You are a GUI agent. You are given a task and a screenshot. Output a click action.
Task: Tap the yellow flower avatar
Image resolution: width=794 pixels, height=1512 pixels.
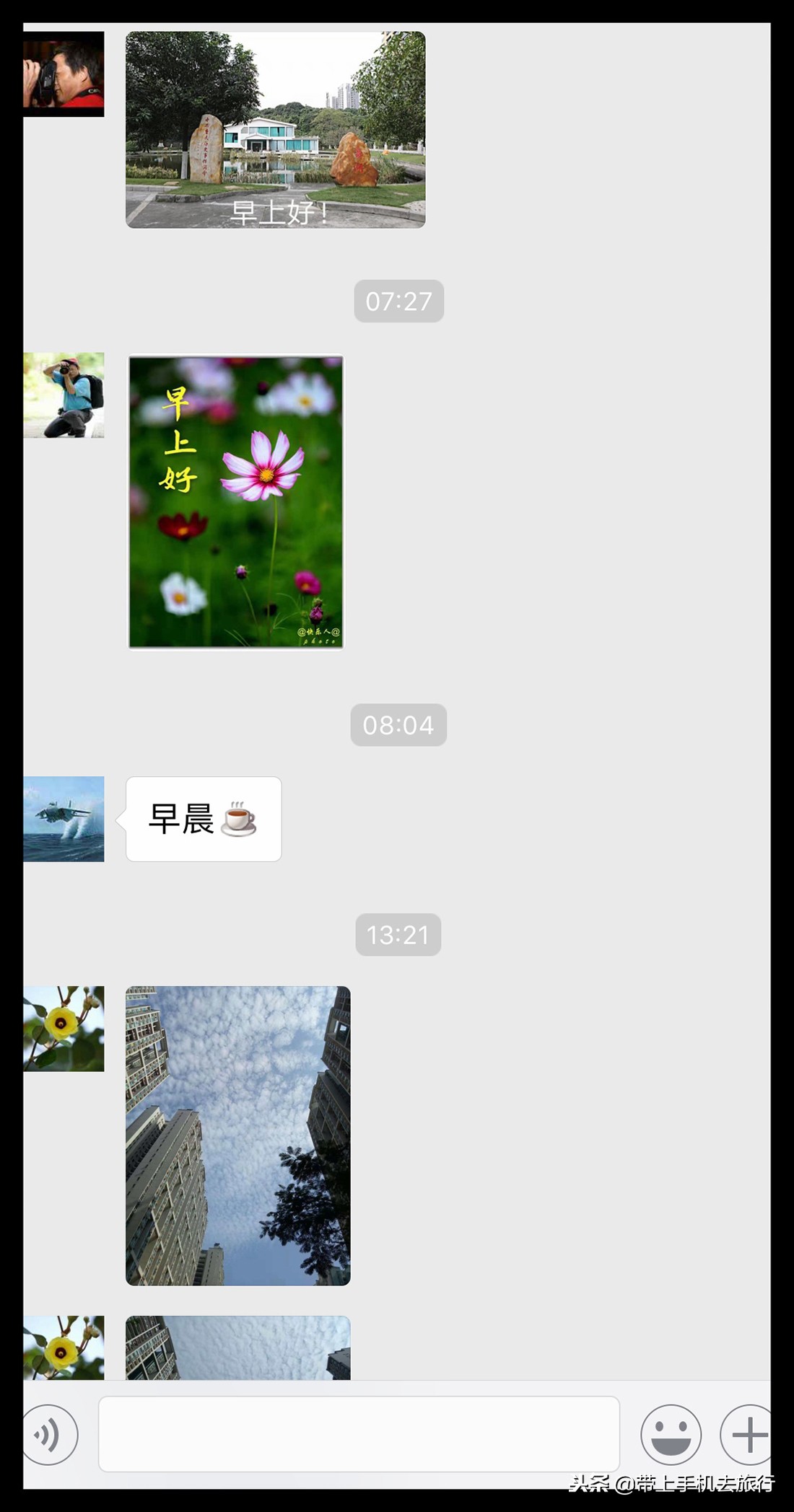[64, 1028]
